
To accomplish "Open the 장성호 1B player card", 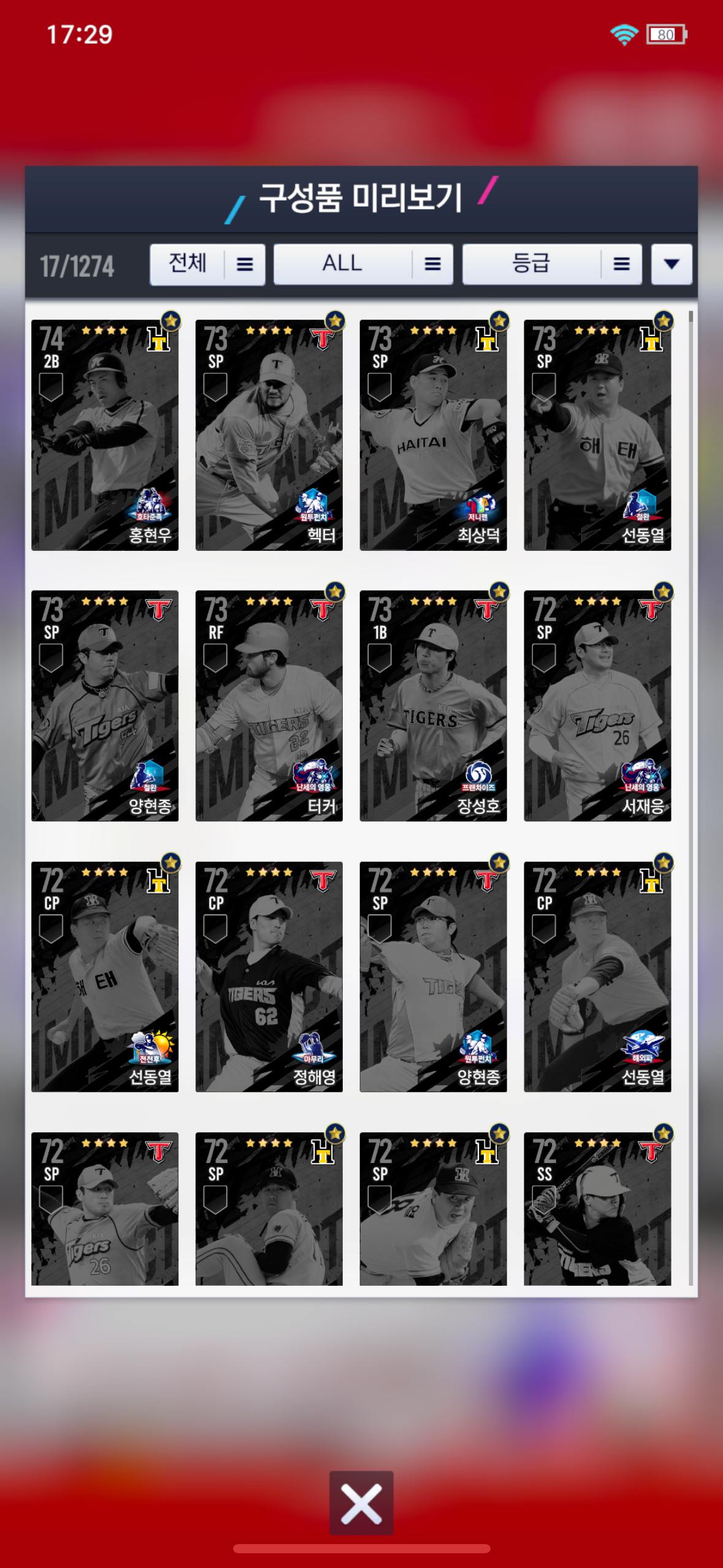I will click(434, 705).
